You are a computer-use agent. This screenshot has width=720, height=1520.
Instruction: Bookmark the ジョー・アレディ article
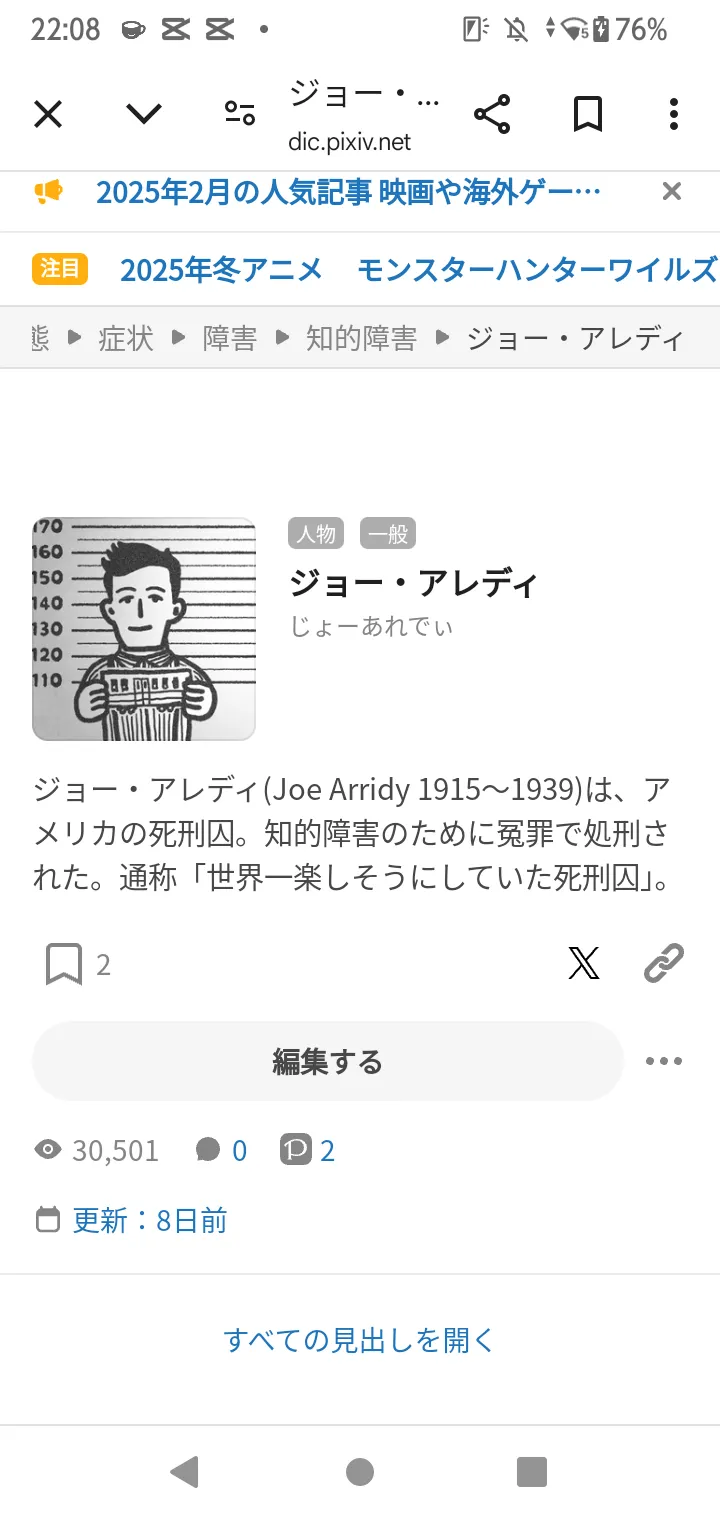64,965
